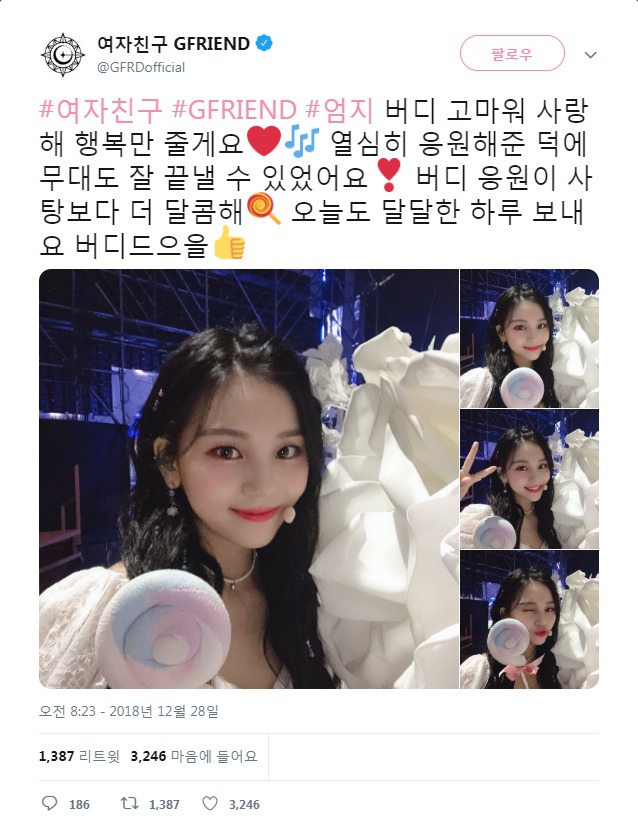
Task: Open the large selfie photo
Action: [x=247, y=479]
